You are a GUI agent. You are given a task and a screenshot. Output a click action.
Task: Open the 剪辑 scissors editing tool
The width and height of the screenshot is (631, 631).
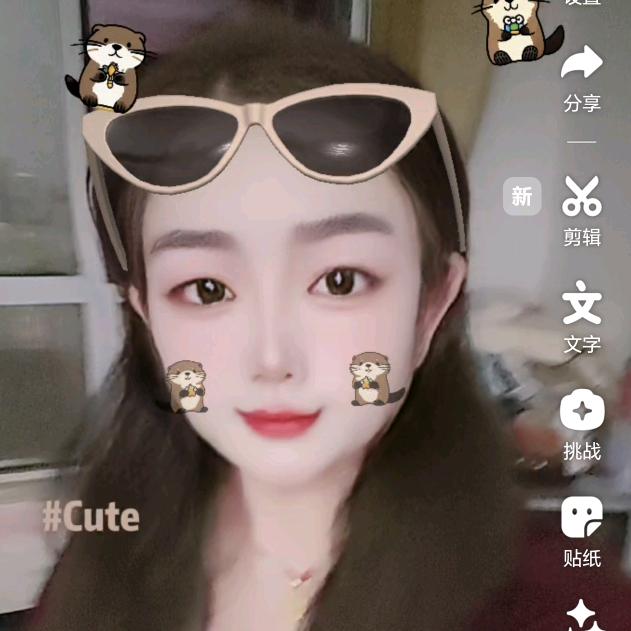point(582,196)
